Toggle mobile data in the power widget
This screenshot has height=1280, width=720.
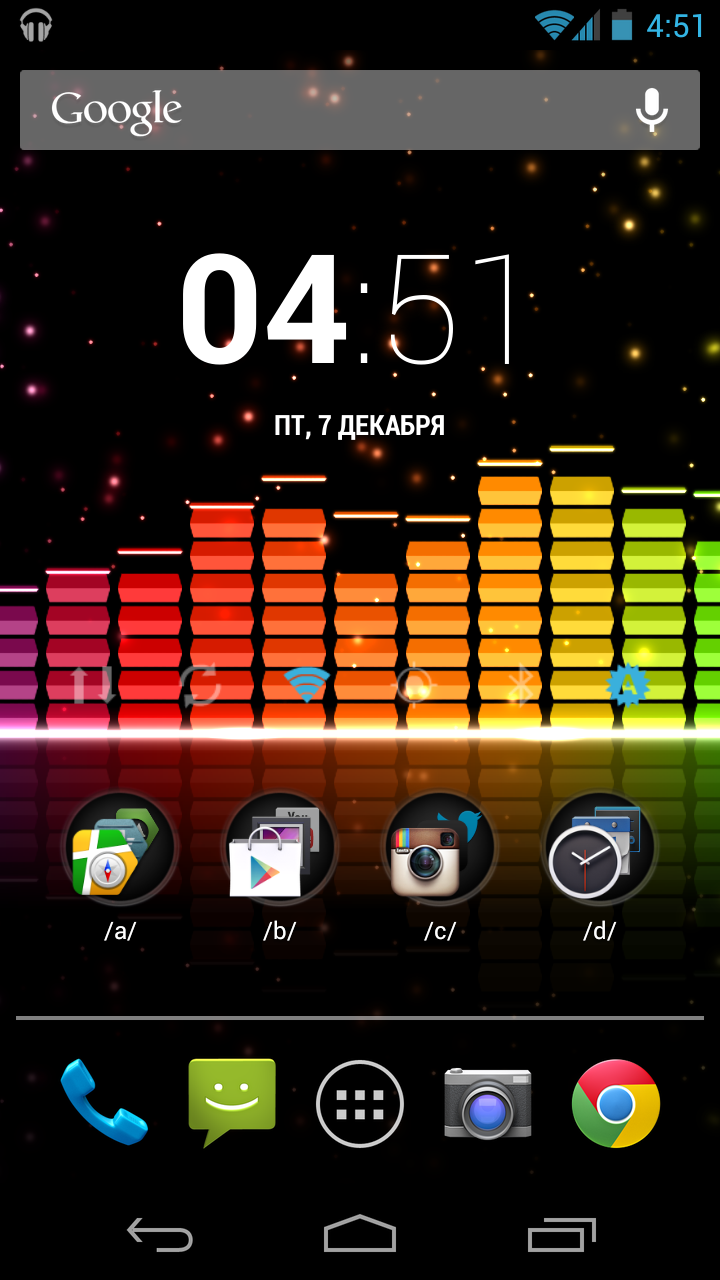pos(91,686)
